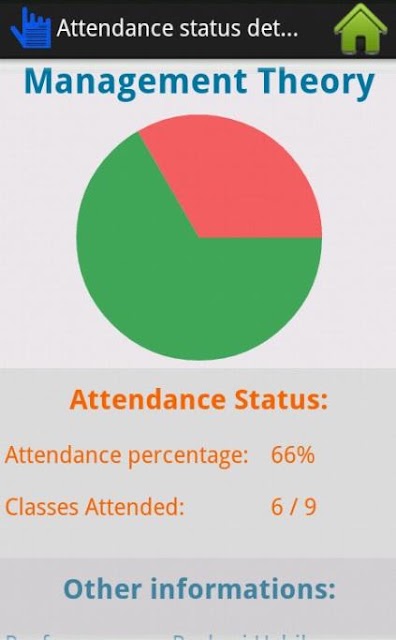
Task: Tap the blue hand app icon
Action: point(31,28)
